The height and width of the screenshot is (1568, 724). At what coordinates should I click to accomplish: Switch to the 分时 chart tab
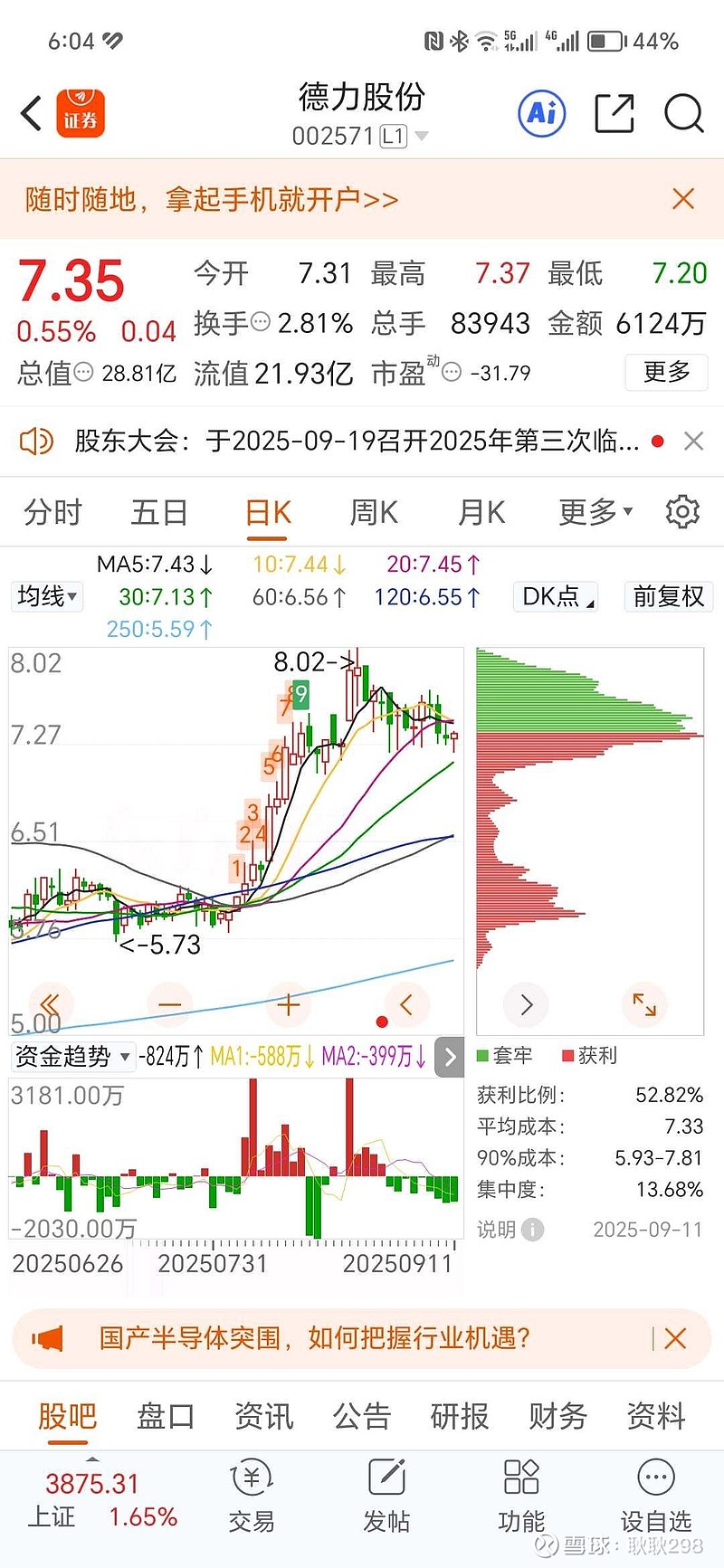coord(52,513)
